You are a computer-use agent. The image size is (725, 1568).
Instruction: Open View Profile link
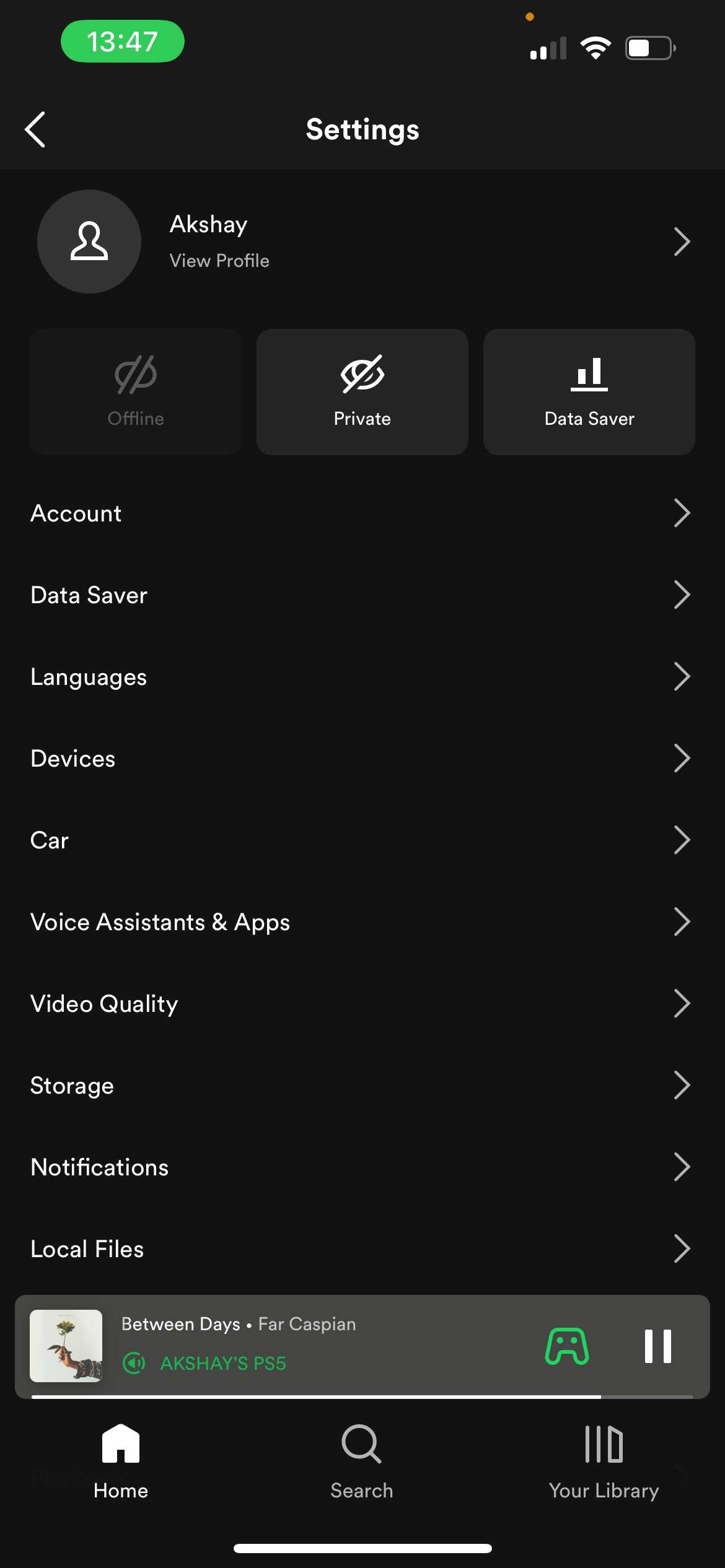pos(219,260)
